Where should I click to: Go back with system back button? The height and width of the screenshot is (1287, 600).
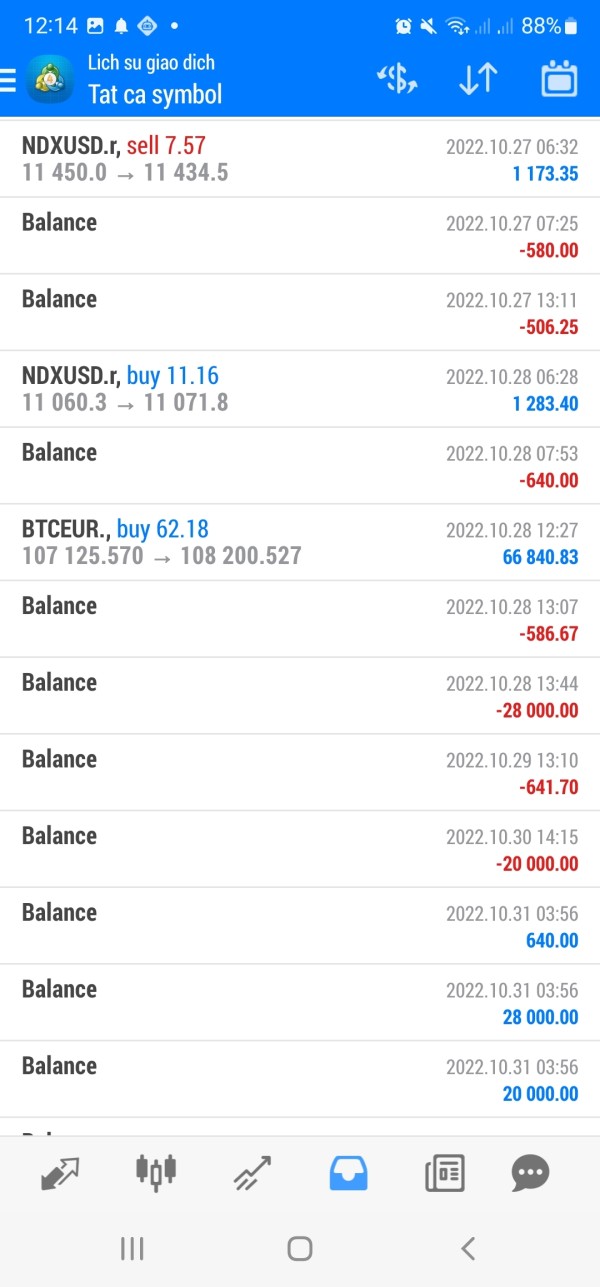[x=467, y=1248]
